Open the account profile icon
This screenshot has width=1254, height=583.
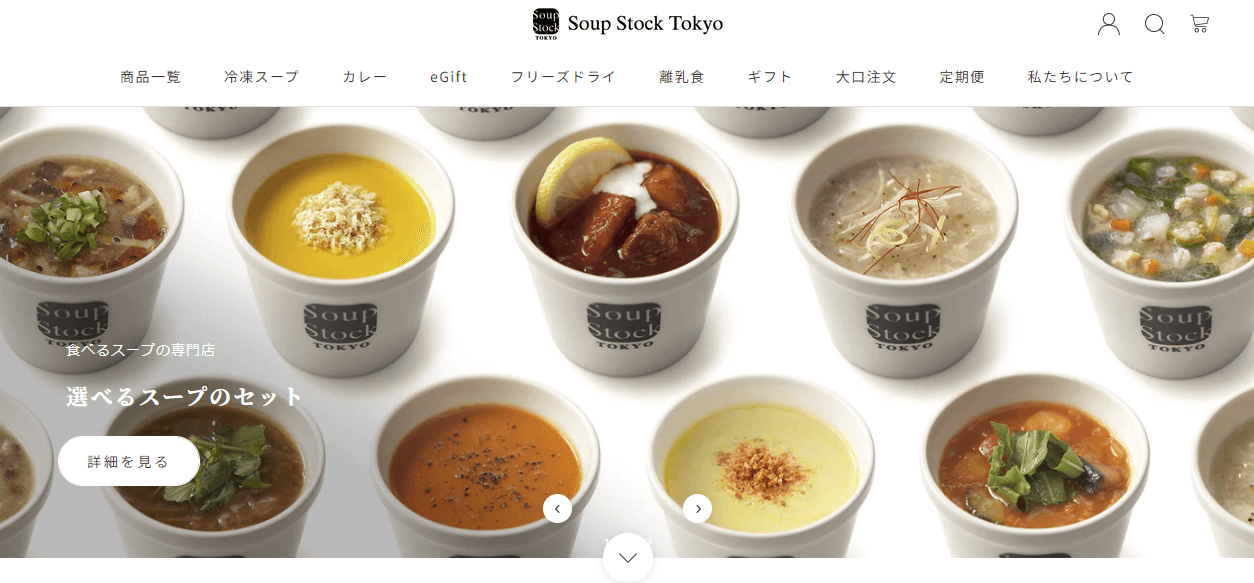tap(1108, 24)
